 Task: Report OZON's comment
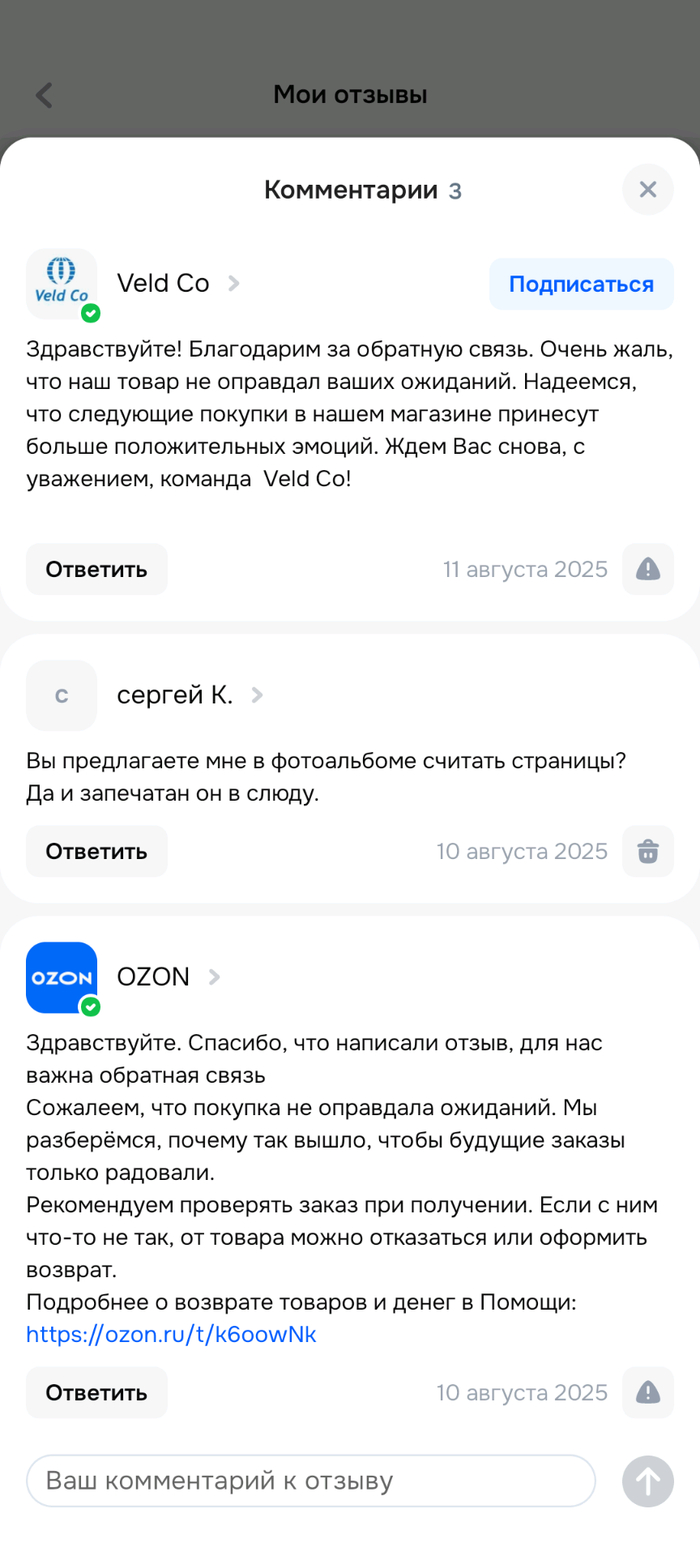[647, 1393]
